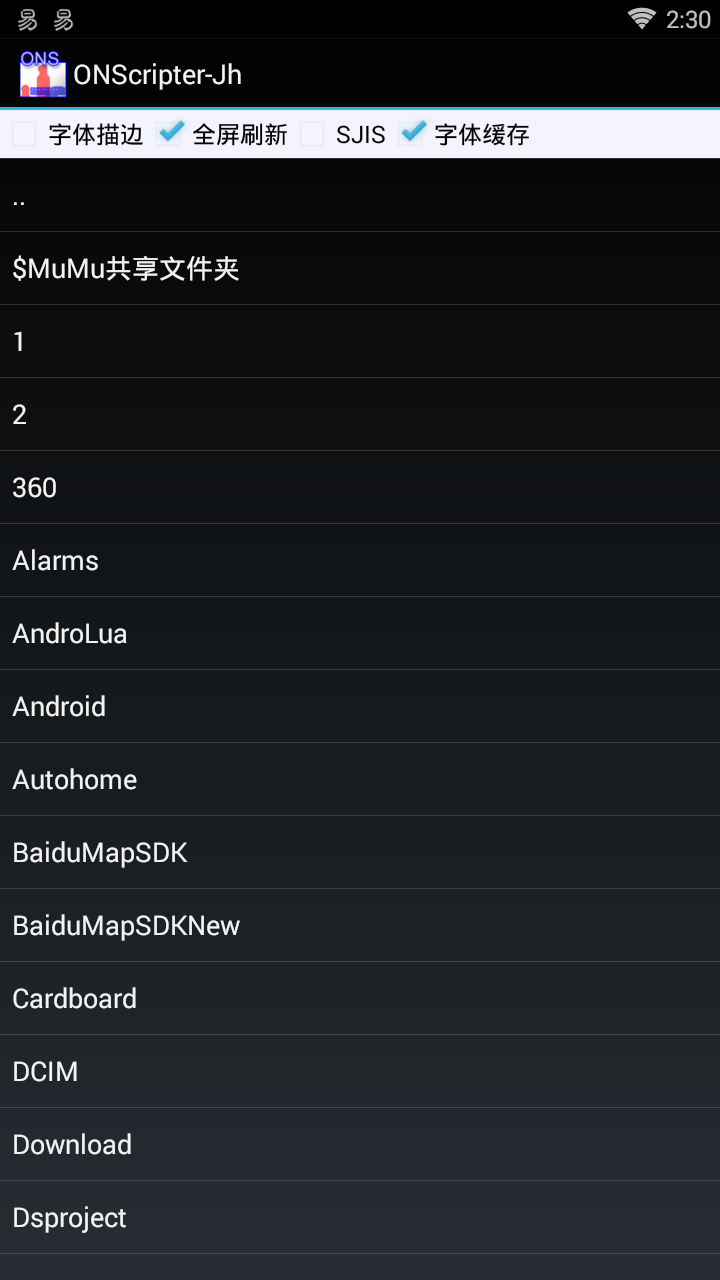
Task: Open the folder named 2
Action: point(360,414)
